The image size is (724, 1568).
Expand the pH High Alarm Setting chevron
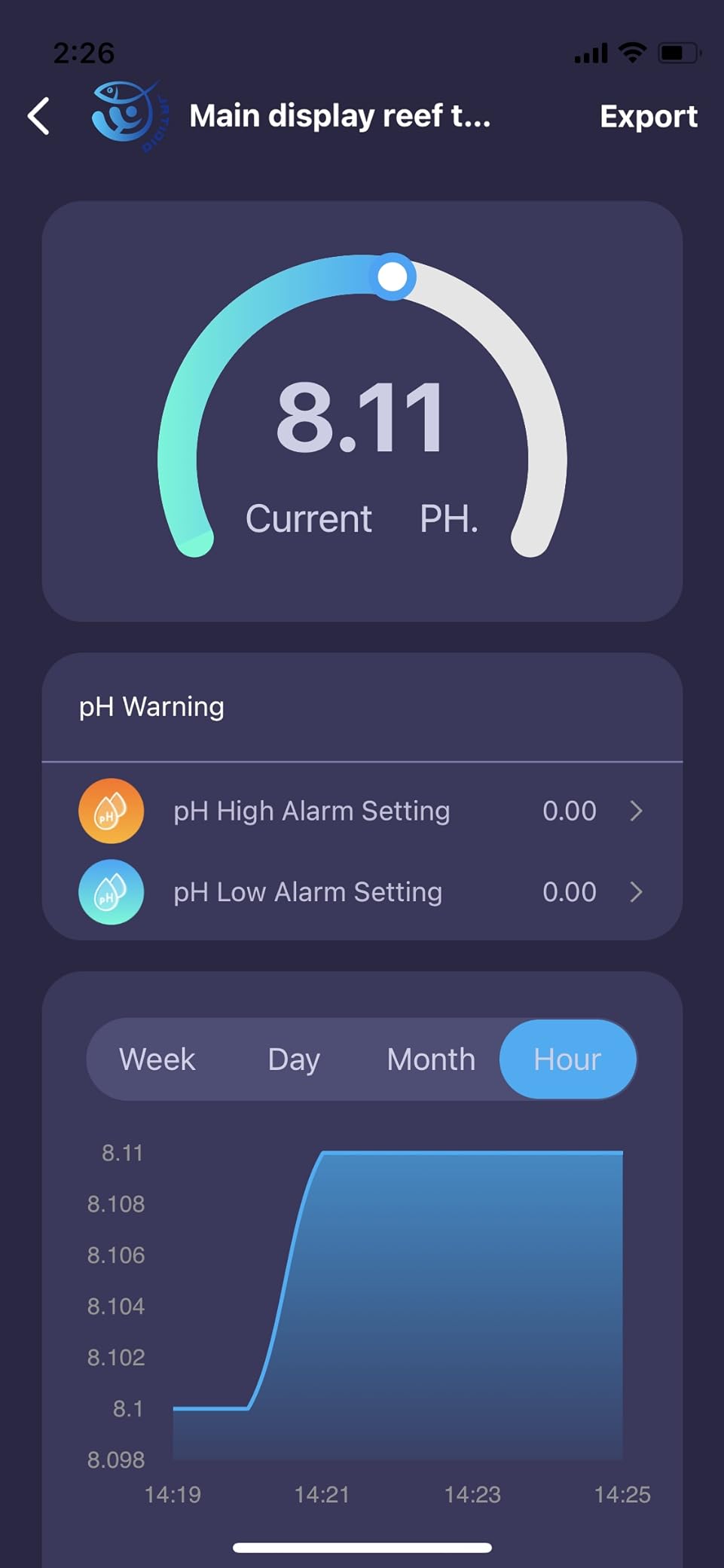(x=637, y=811)
